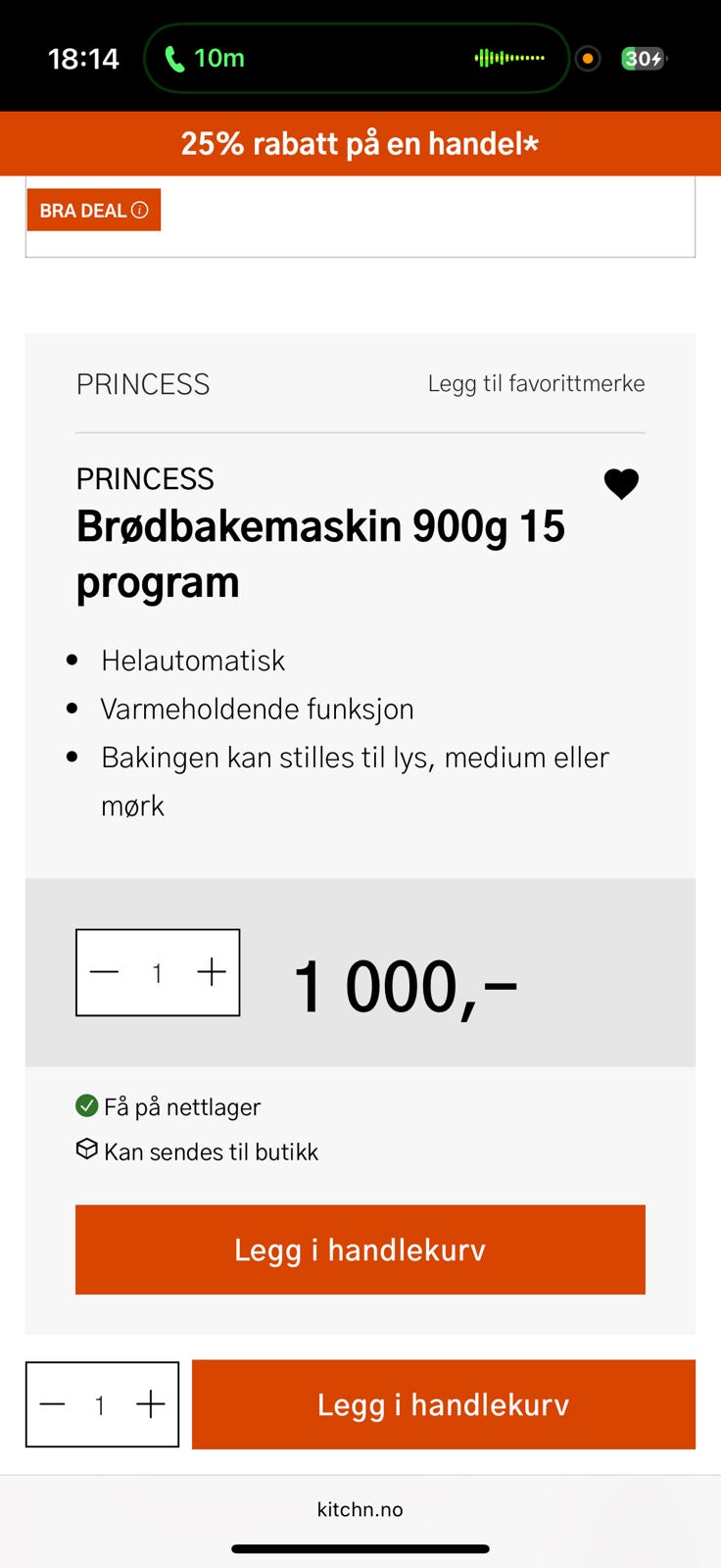
Task: Tap the 25% rabatt promotional banner
Action: tap(360, 143)
